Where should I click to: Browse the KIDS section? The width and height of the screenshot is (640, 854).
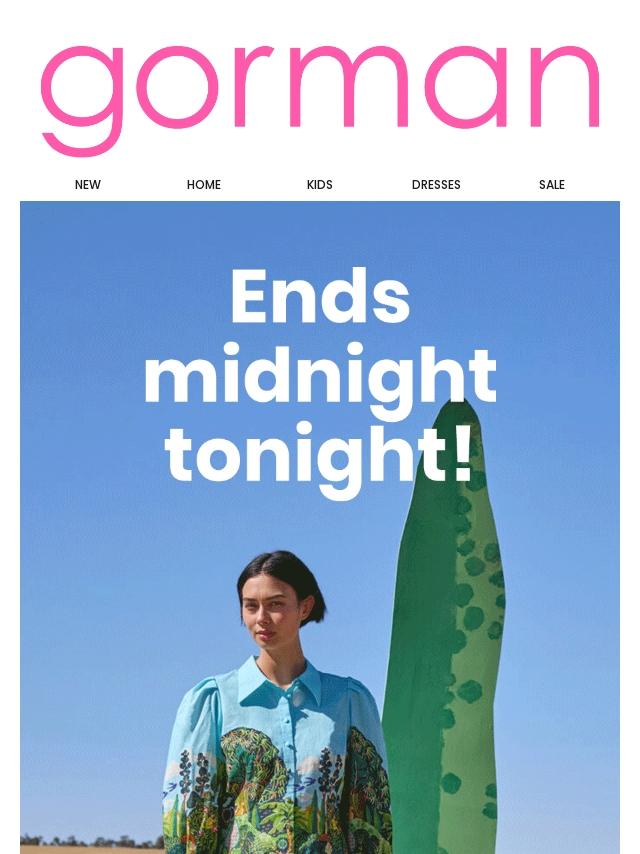point(320,185)
